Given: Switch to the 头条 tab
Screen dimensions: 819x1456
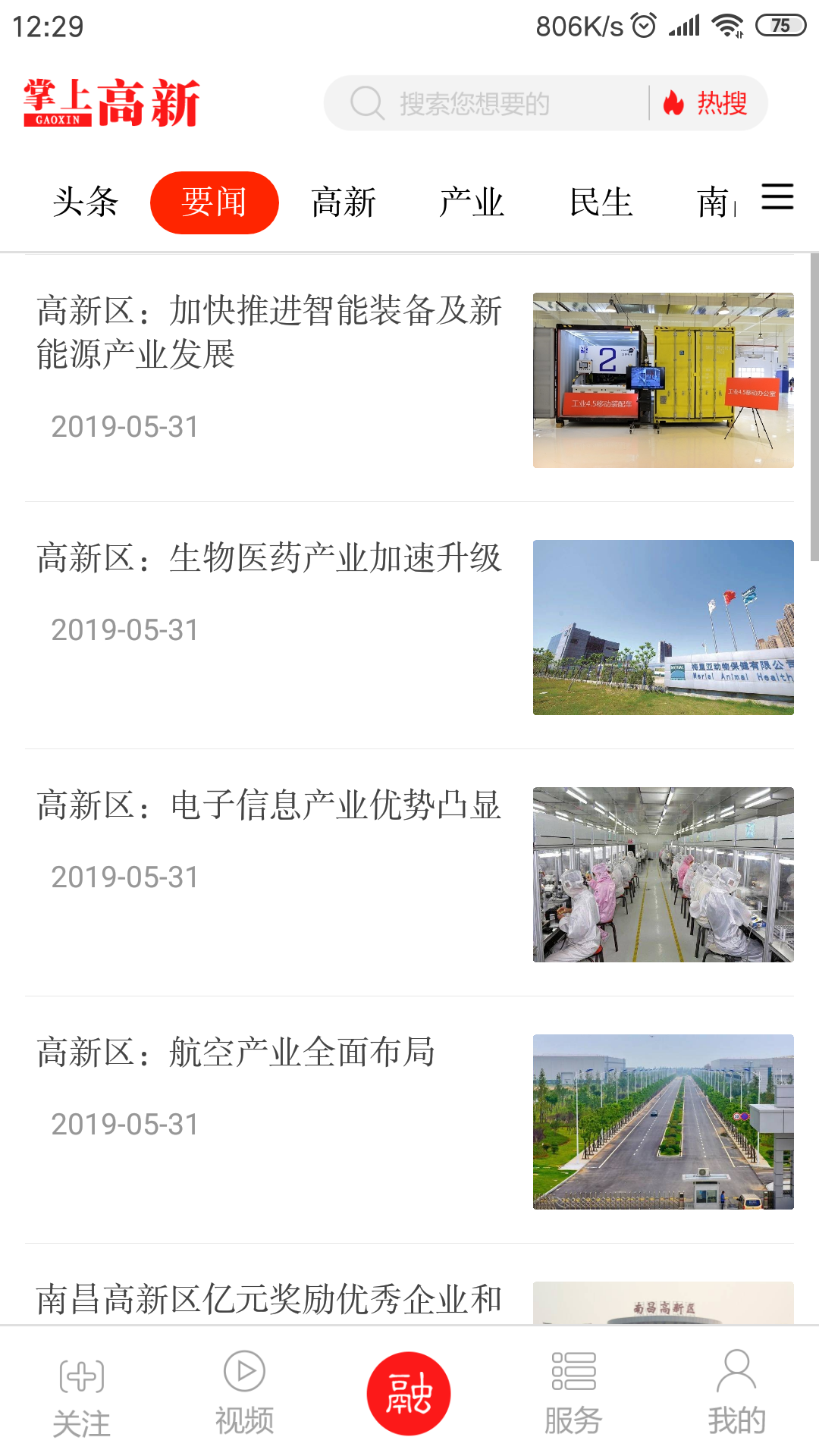Looking at the screenshot, I should (86, 202).
